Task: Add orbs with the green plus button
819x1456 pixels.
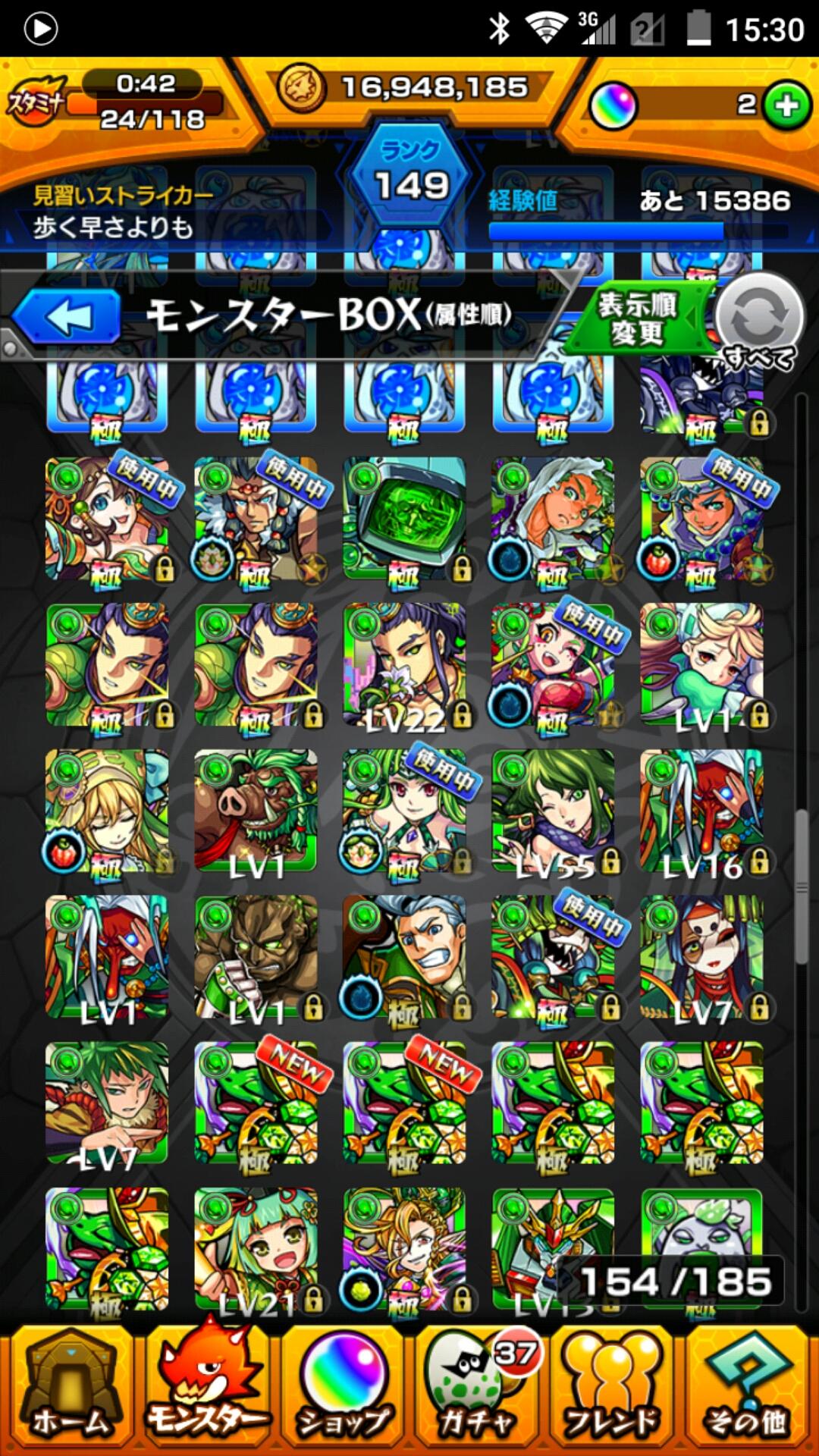Action: point(787,105)
